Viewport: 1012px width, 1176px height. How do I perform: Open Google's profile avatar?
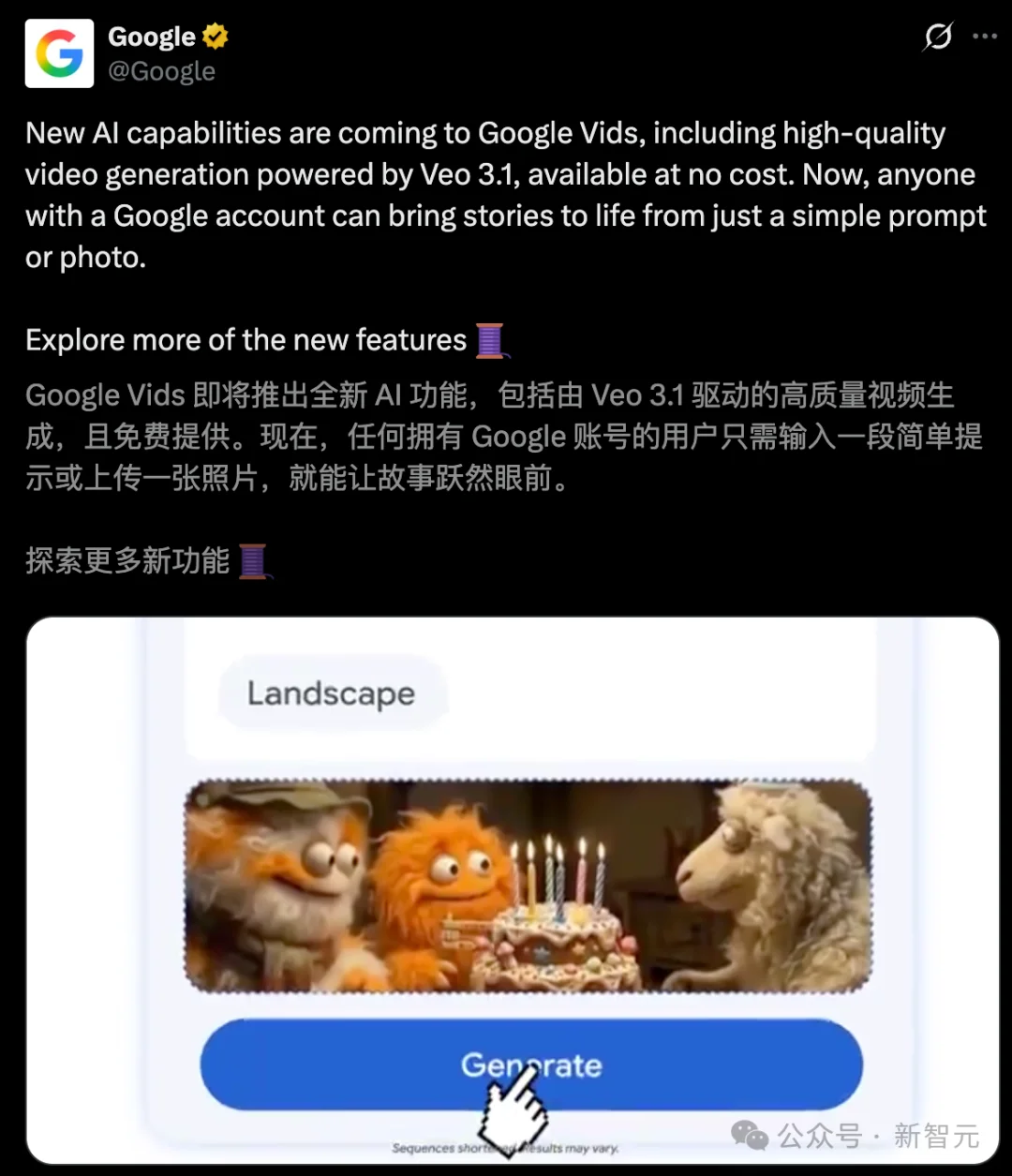59,53
